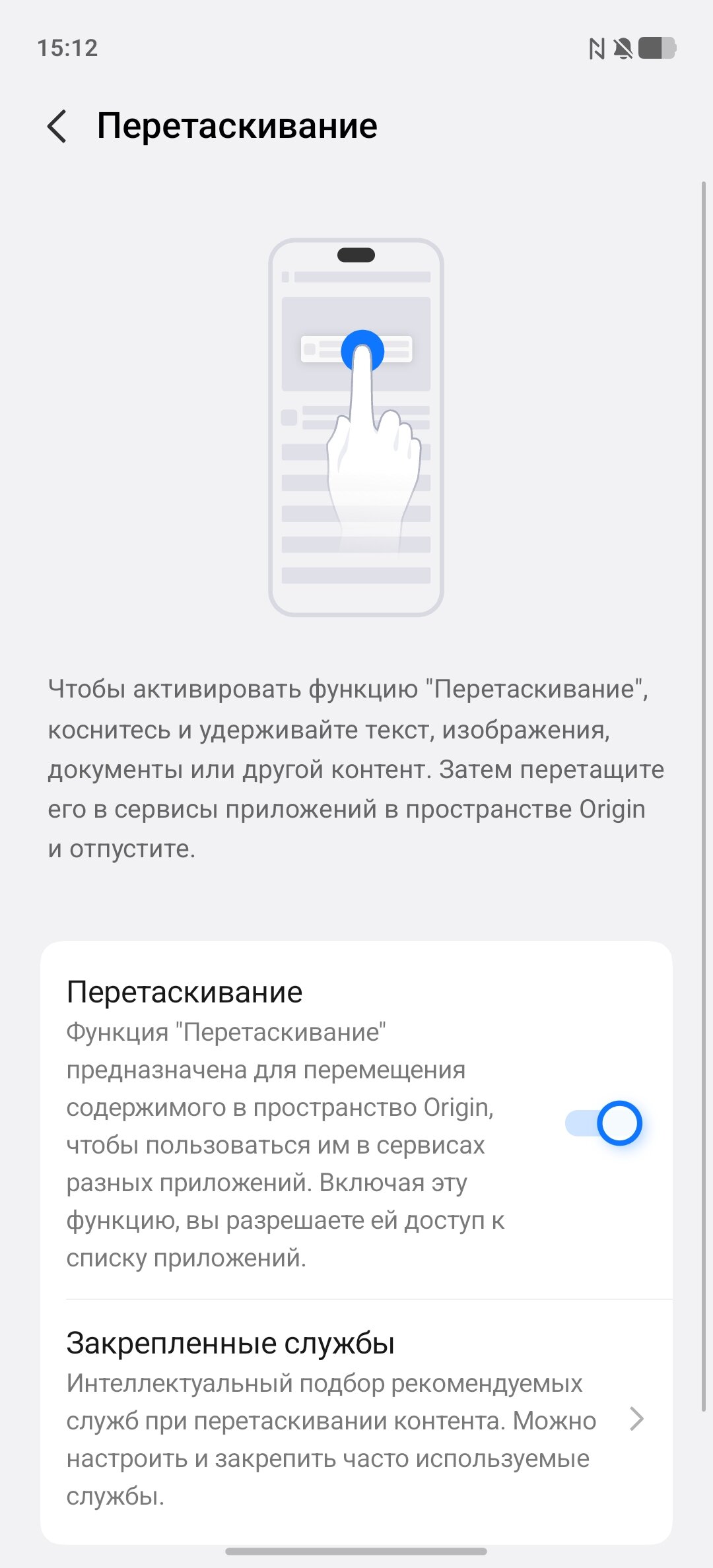Toggle the Перетаскивание switch
The width and height of the screenshot is (713, 1568).
click(603, 1123)
